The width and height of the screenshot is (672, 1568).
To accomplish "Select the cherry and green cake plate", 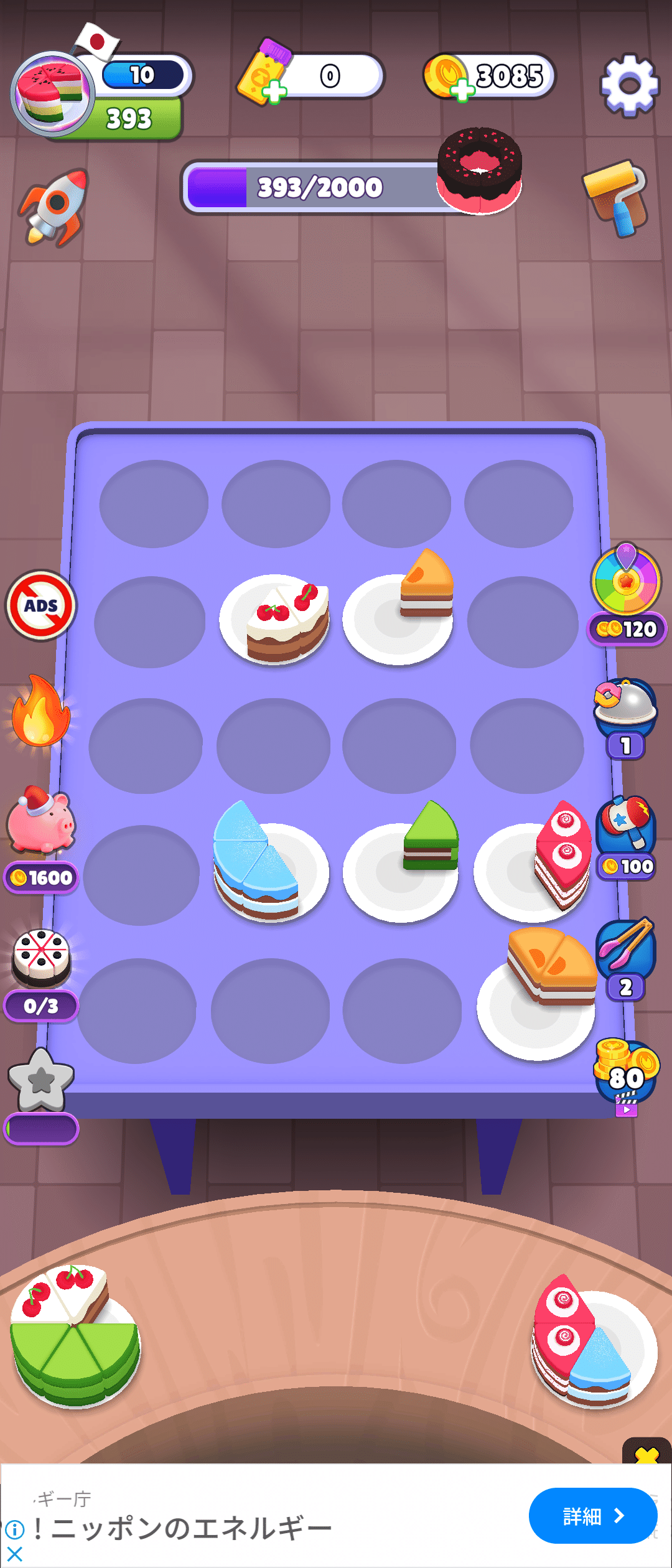I will click(x=76, y=1337).
